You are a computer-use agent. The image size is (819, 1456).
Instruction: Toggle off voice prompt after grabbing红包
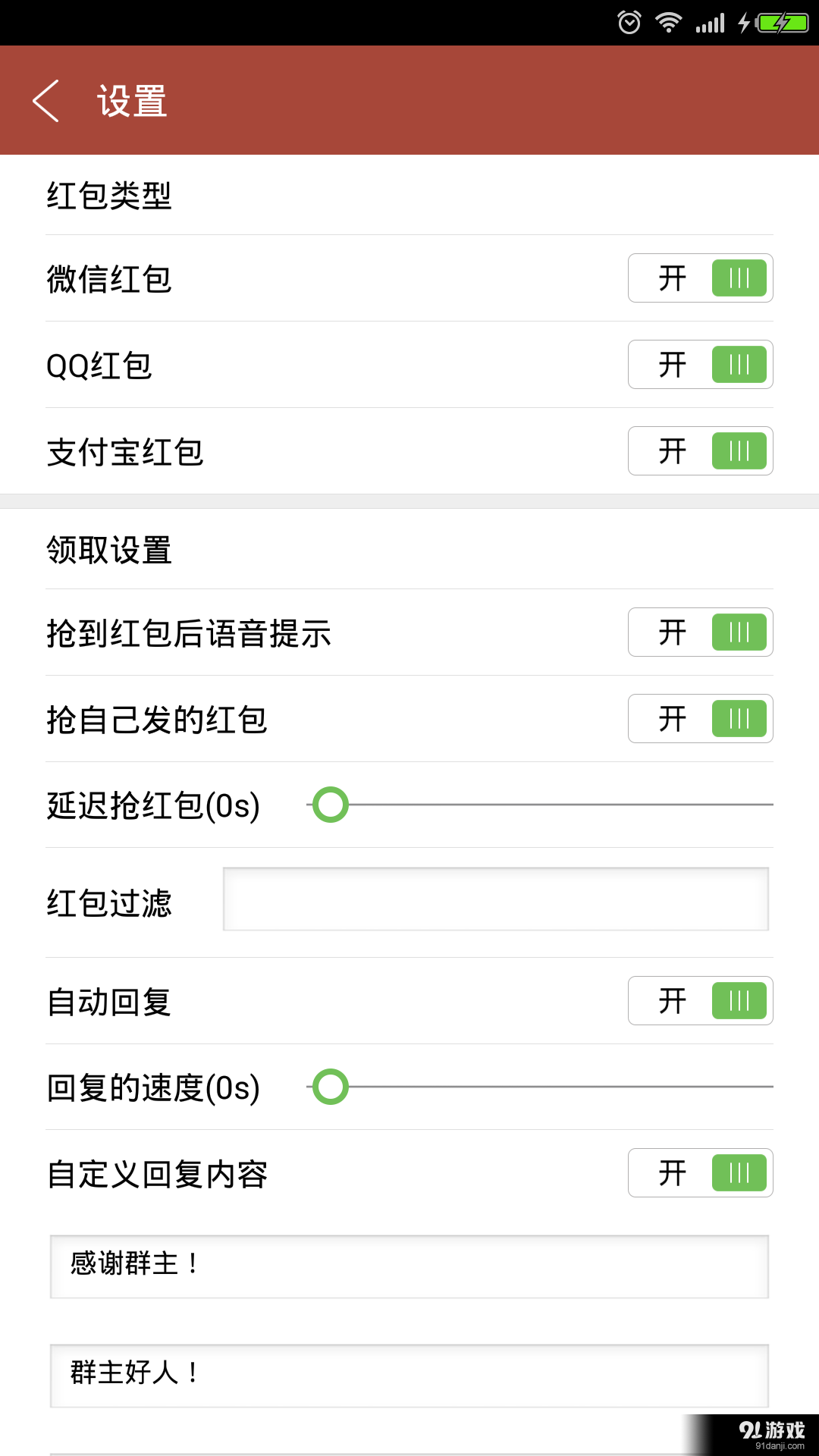click(x=699, y=632)
